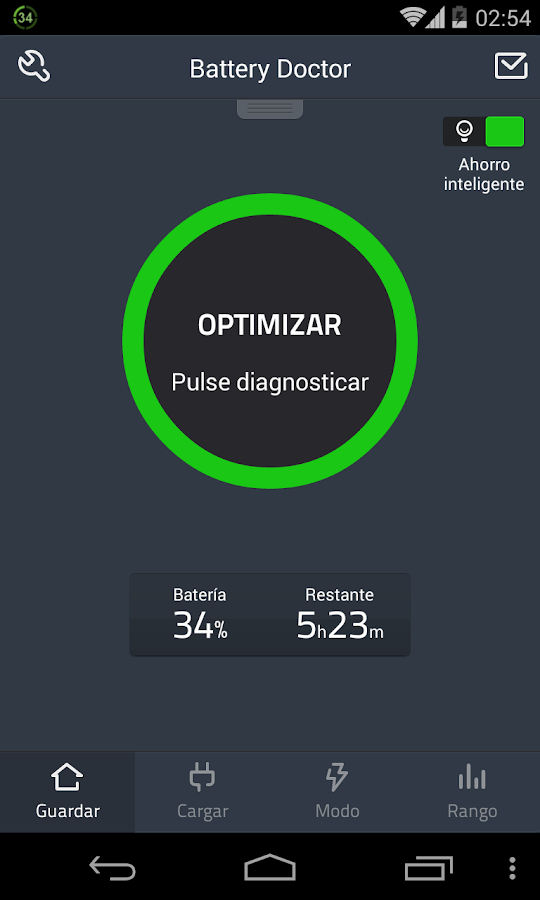This screenshot has width=540, height=900.
Task: Expand the pull-down handle below the title bar
Action: pos(270,109)
